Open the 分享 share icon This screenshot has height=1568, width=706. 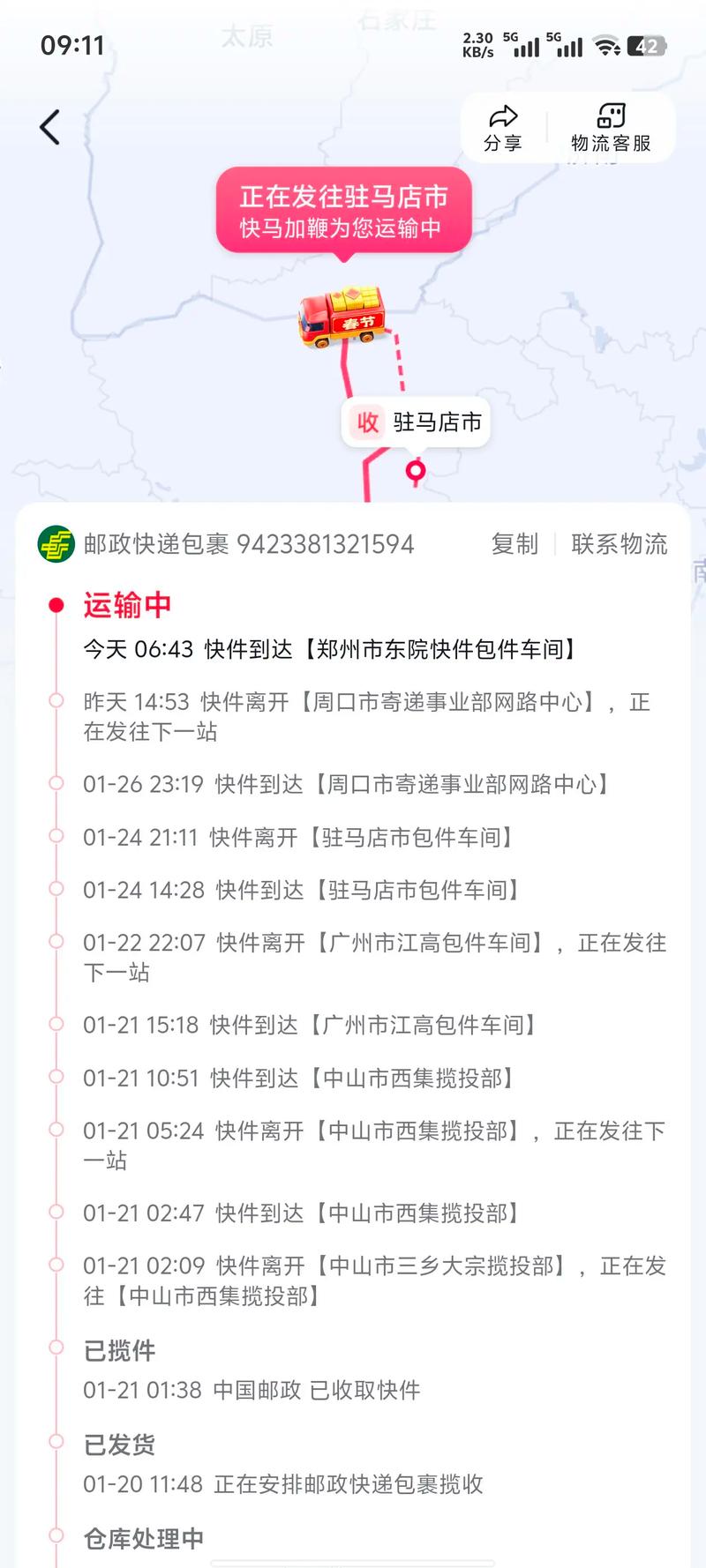point(503,116)
